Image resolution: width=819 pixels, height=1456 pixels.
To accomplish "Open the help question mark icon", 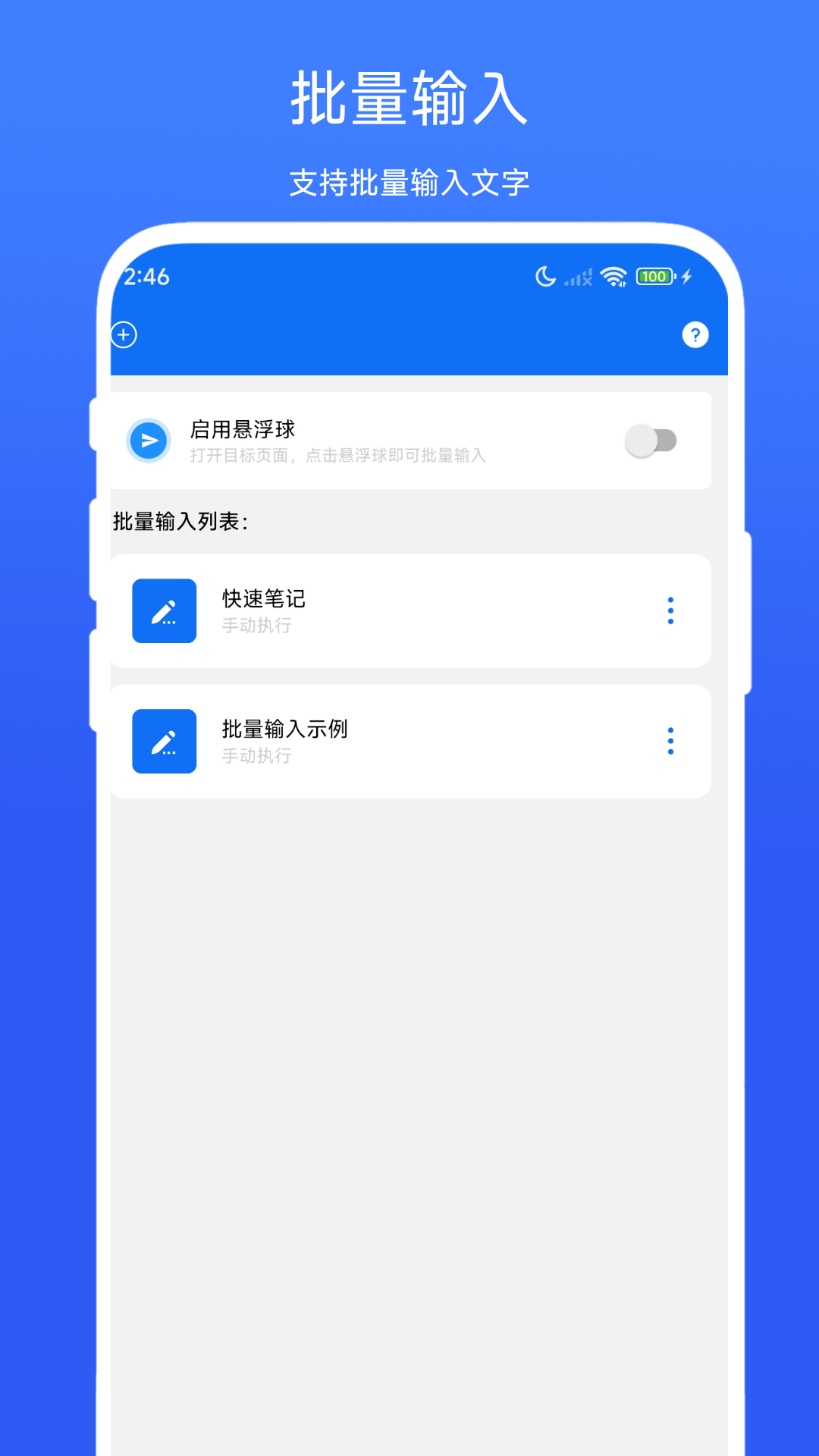I will [694, 334].
